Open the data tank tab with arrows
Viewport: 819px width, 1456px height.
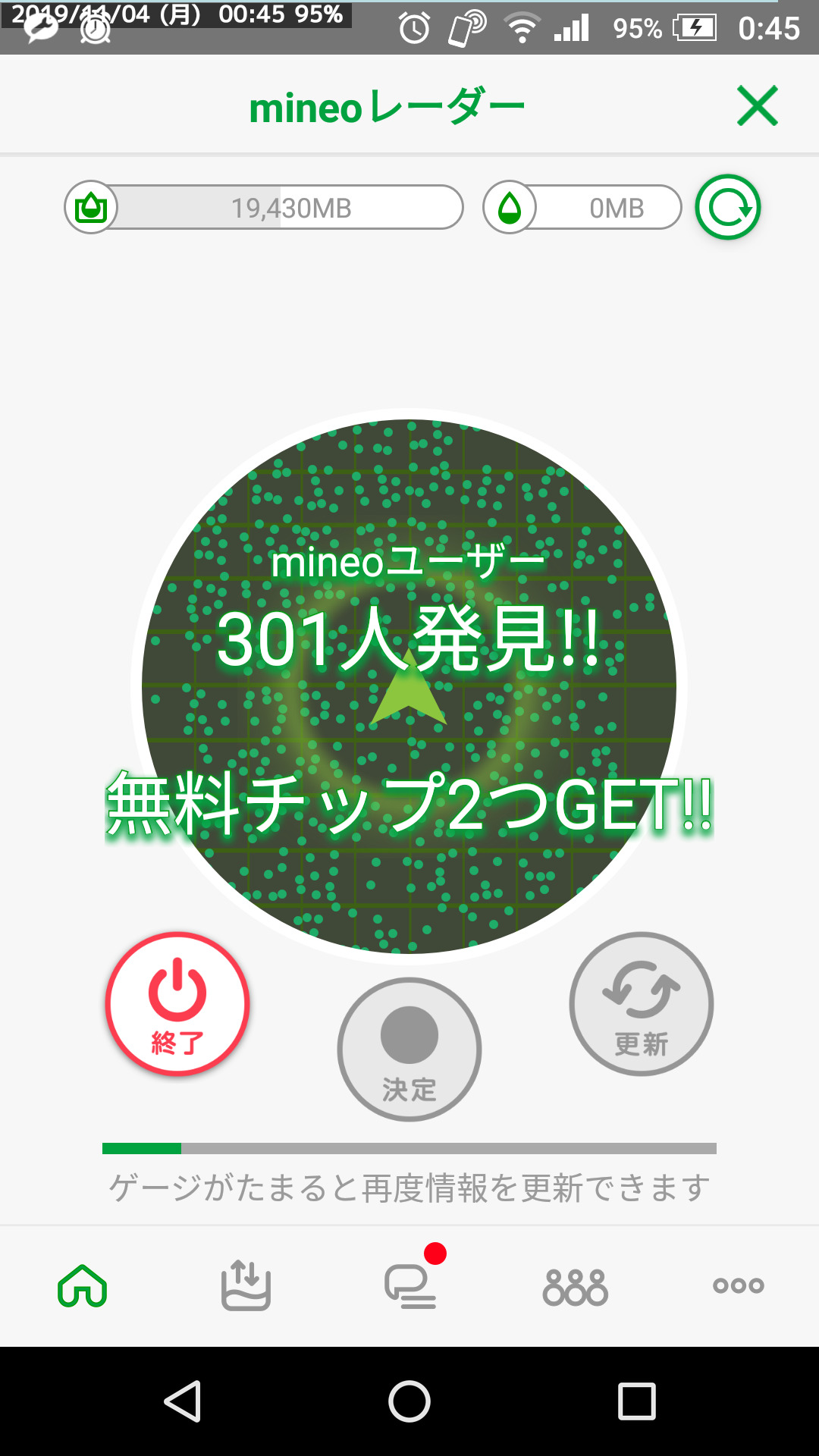[x=246, y=1285]
